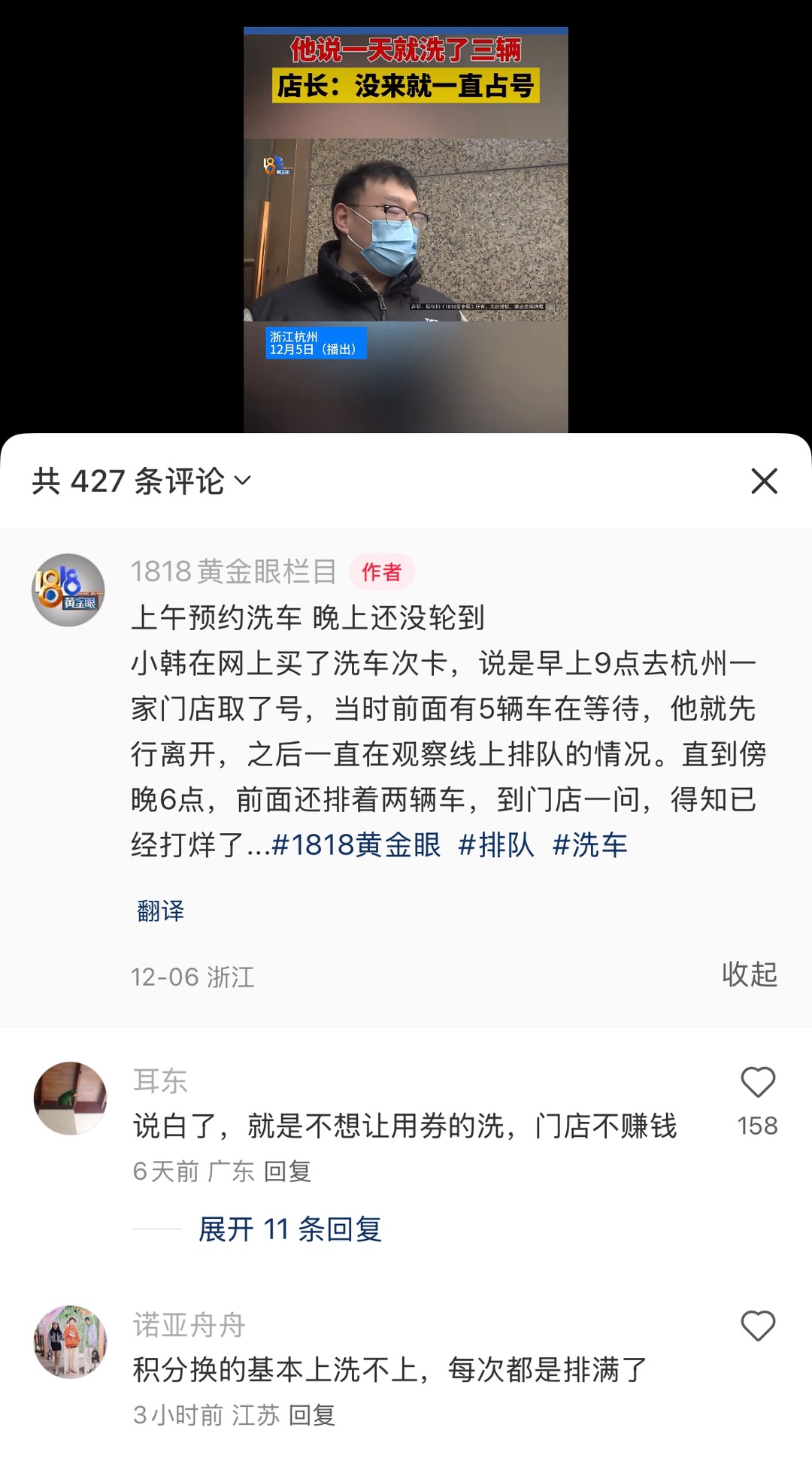
Task: Open the 共 427 条评论 sort dropdown
Action: (141, 481)
